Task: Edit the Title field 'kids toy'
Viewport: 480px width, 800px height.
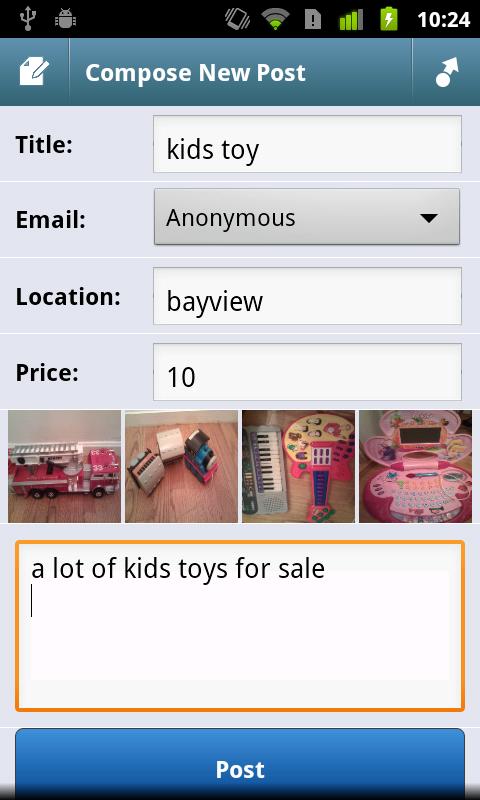Action: pyautogui.click(x=307, y=144)
